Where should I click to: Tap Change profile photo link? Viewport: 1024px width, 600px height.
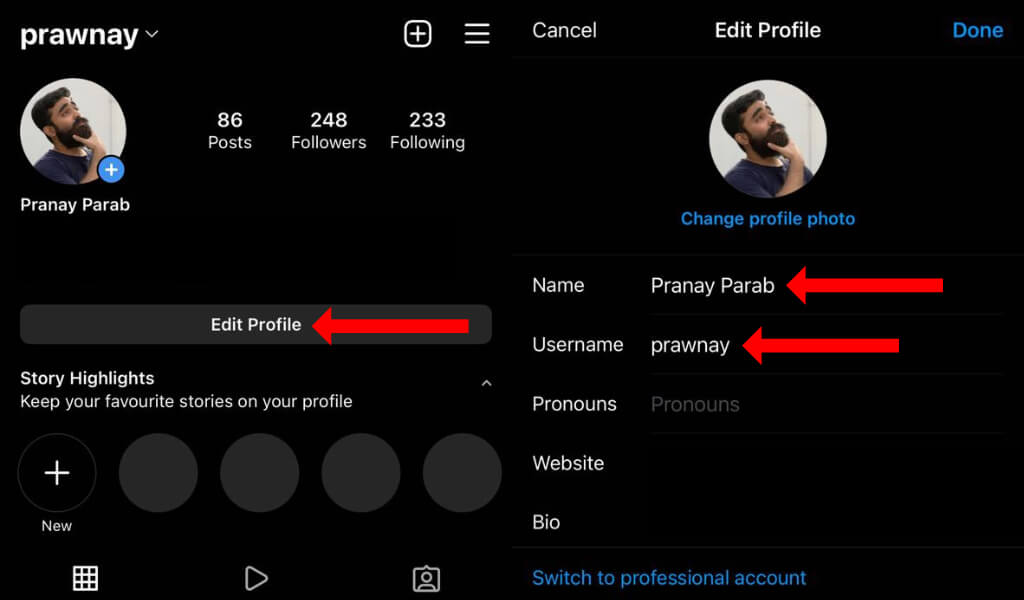[x=767, y=218]
